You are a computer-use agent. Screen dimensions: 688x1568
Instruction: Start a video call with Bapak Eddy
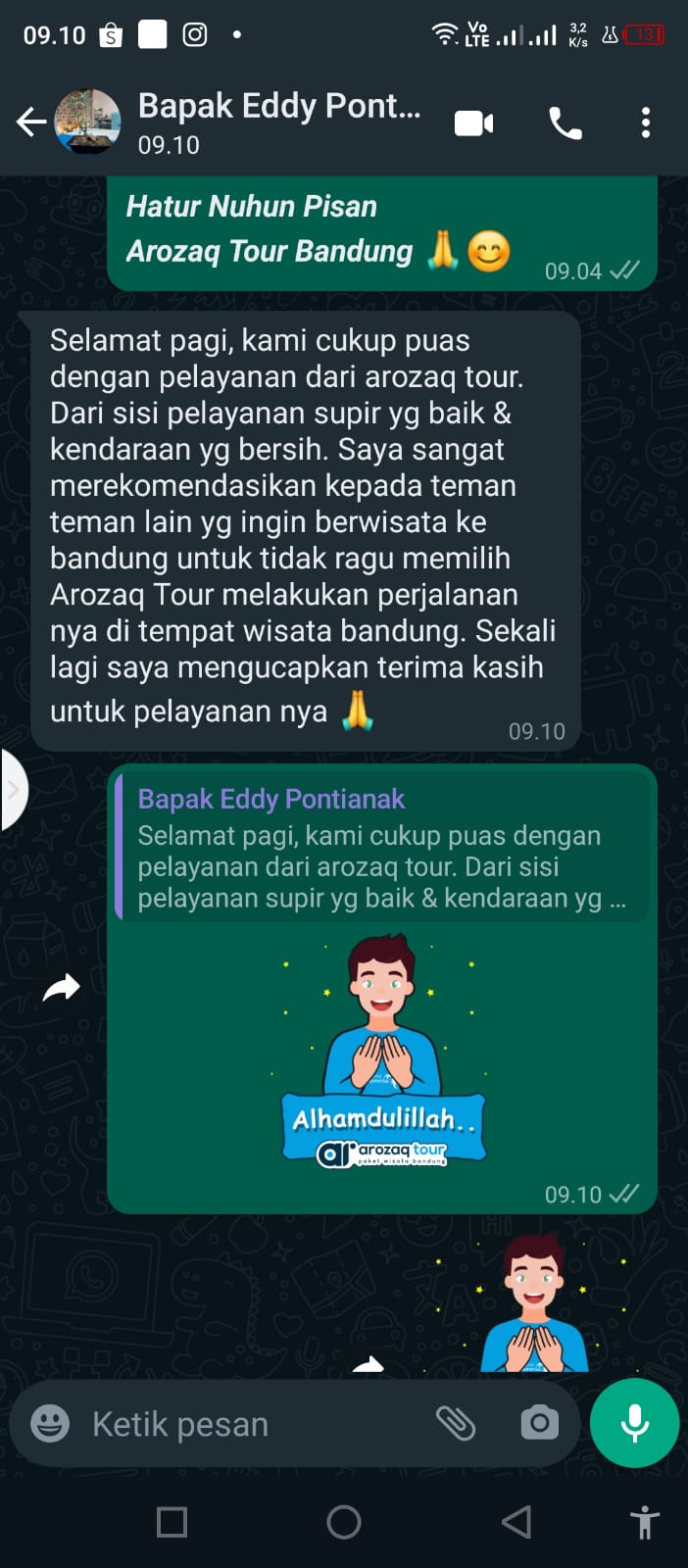pos(473,123)
